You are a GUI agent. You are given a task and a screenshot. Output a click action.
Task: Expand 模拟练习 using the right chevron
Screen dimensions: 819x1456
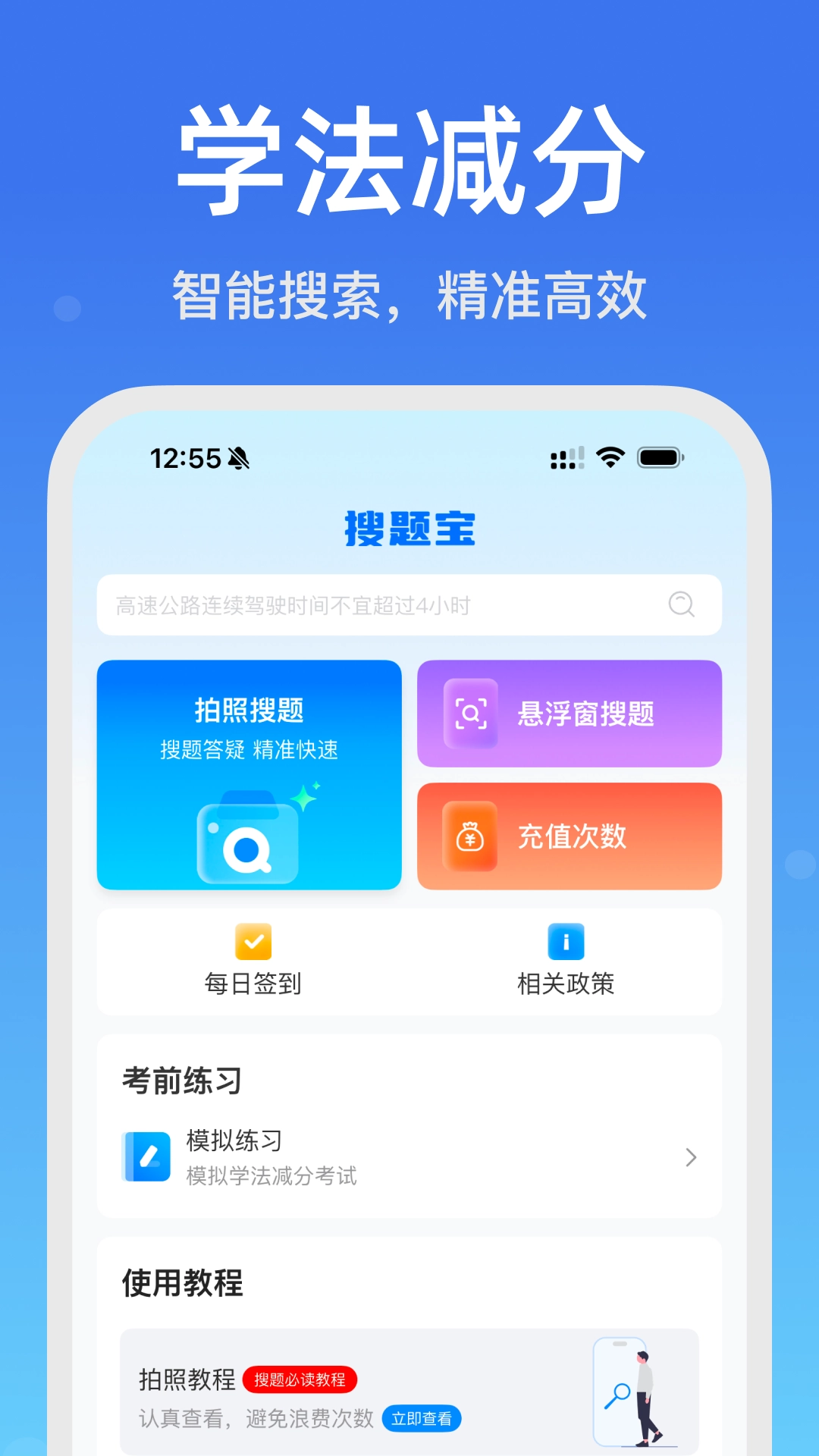[689, 1157]
